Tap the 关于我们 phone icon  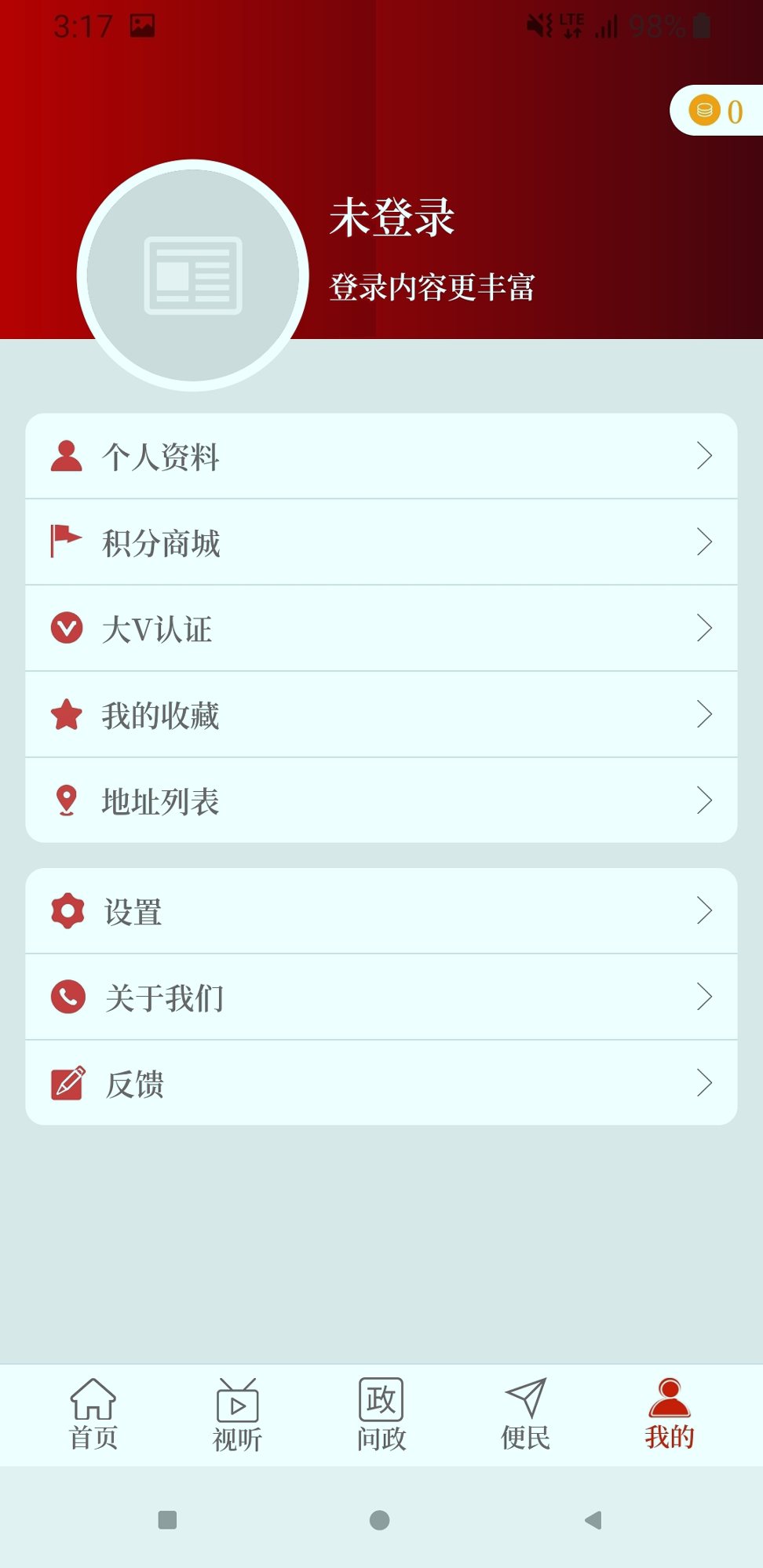[67, 997]
